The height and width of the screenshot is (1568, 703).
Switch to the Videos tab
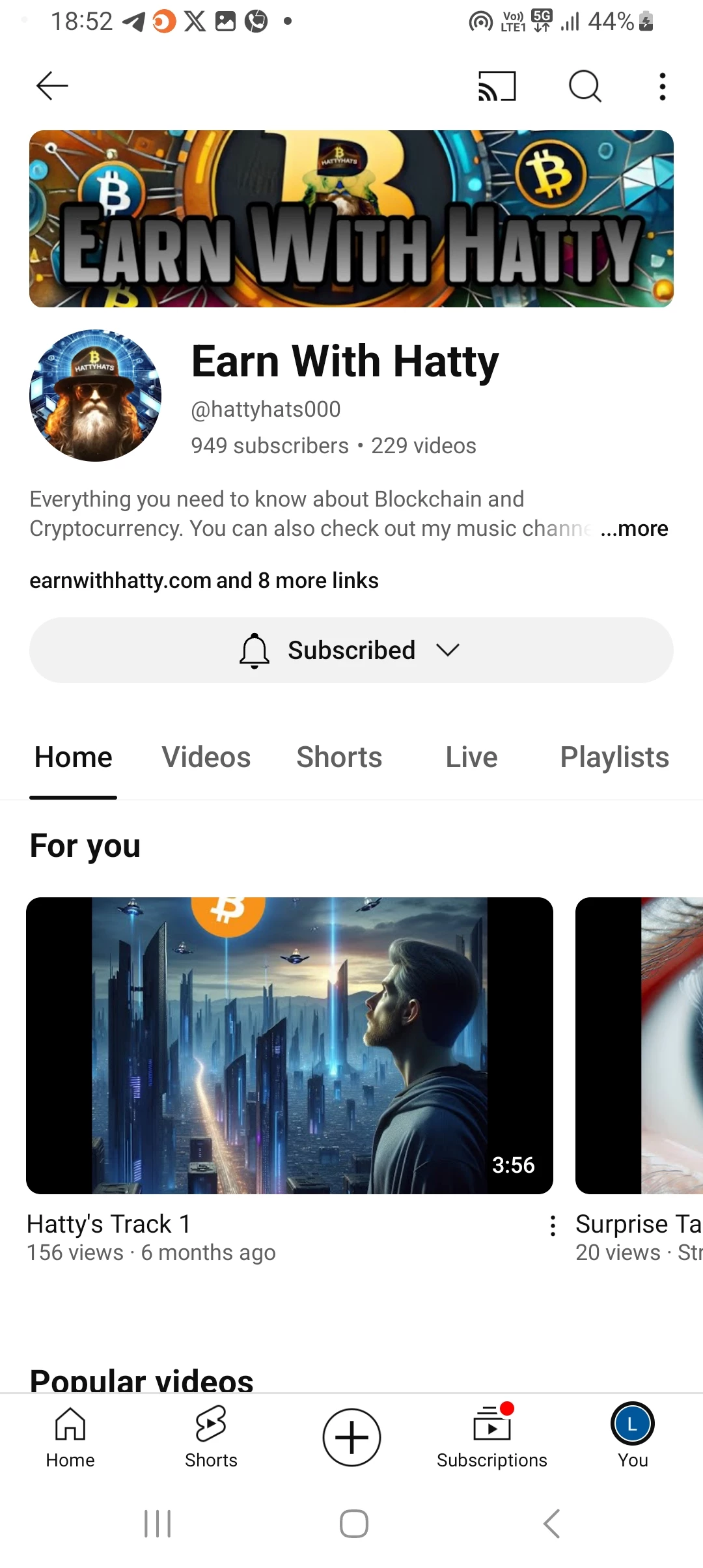[x=206, y=757]
